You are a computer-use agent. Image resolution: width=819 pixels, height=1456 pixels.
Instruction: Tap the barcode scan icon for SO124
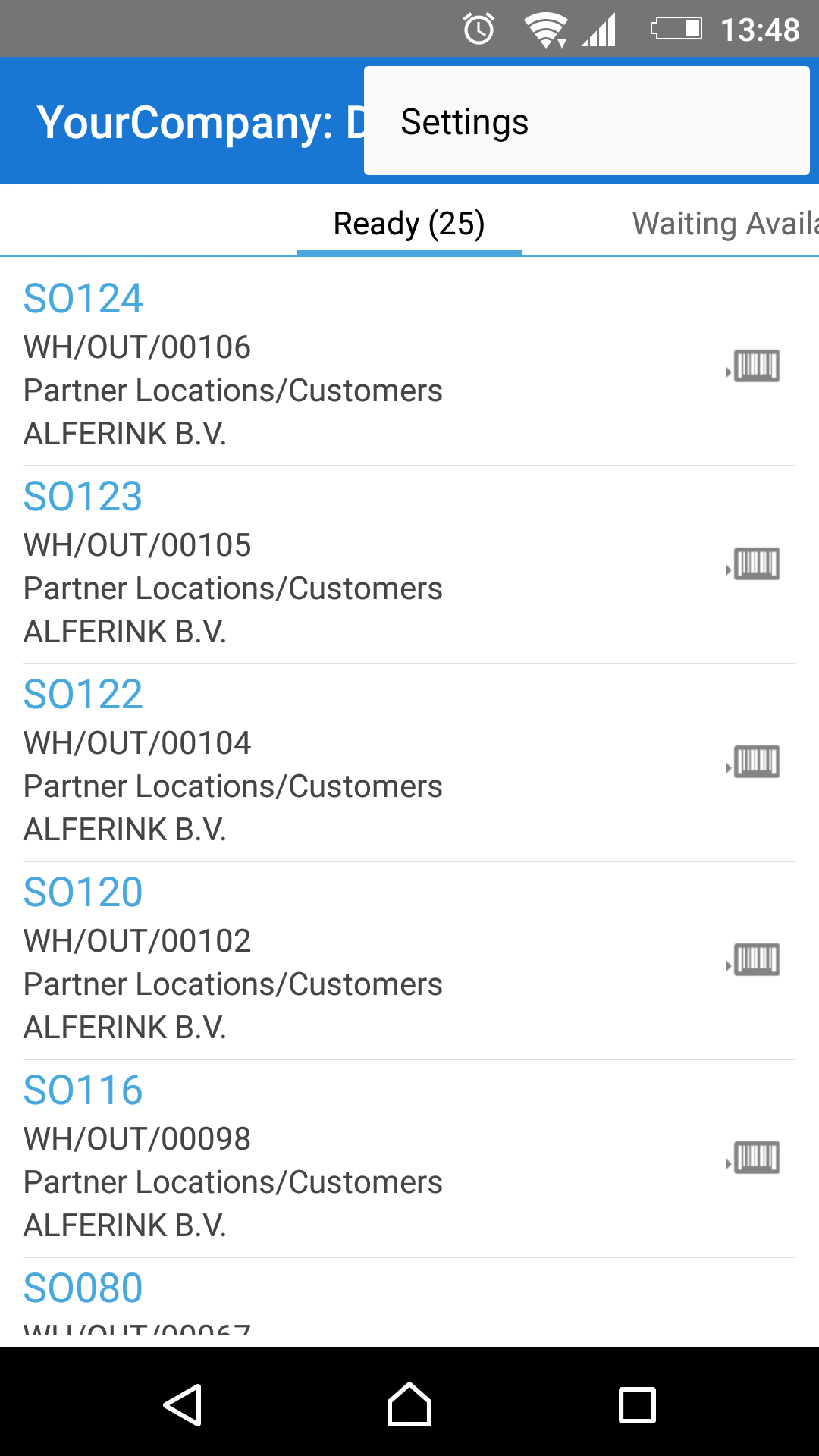click(x=752, y=366)
